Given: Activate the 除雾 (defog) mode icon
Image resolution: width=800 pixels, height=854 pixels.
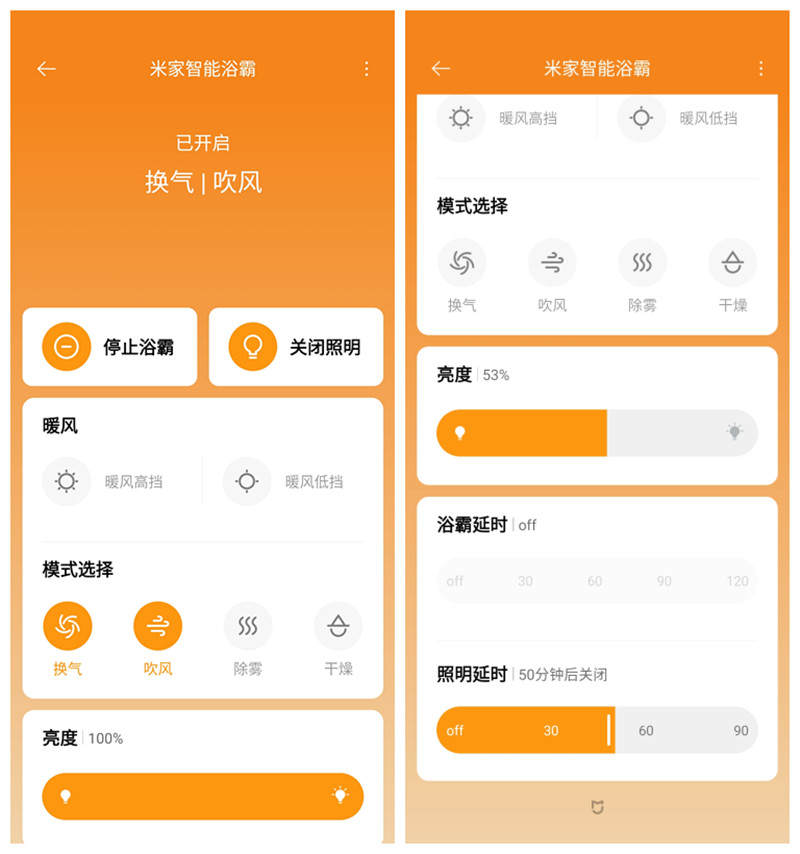Looking at the screenshot, I should pyautogui.click(x=248, y=629).
